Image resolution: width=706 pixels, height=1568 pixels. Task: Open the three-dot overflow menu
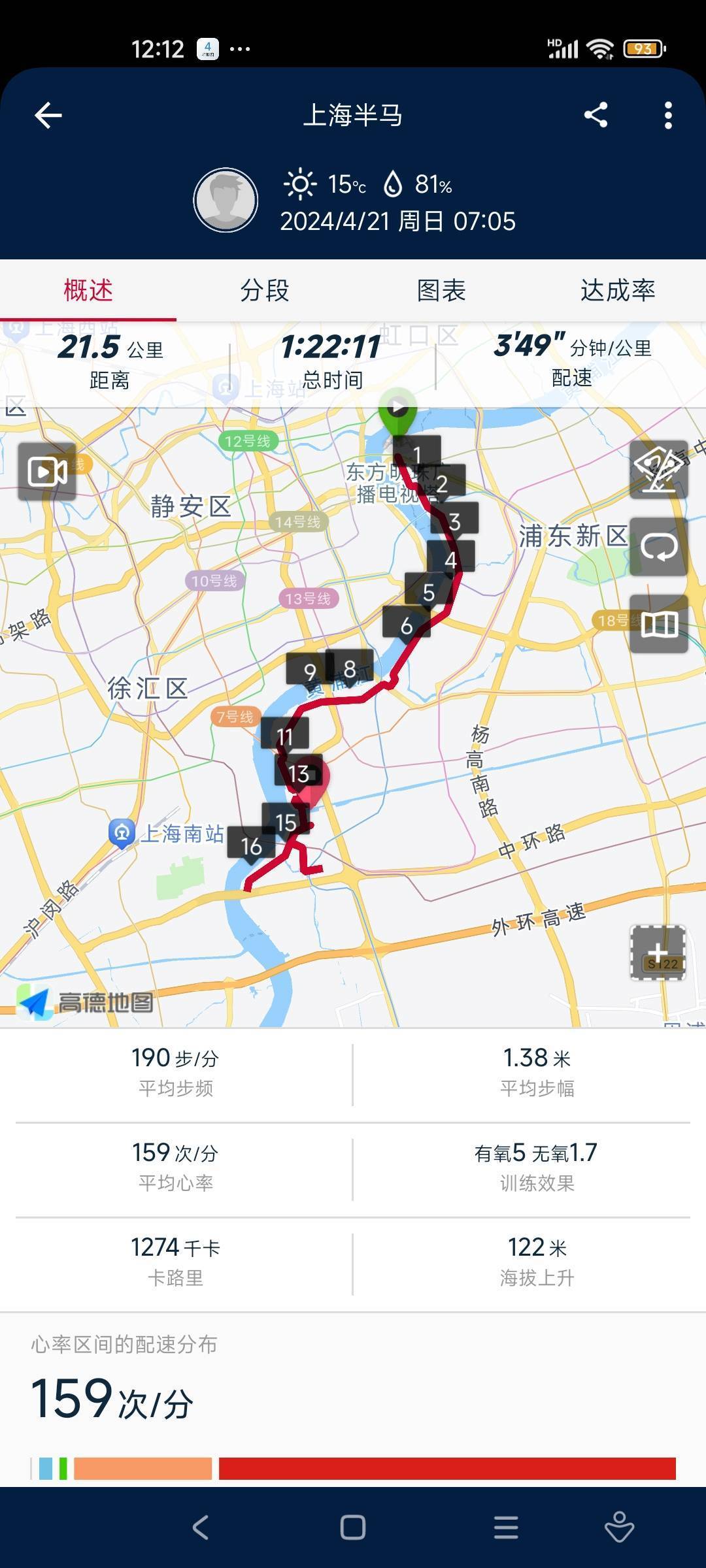(x=667, y=115)
